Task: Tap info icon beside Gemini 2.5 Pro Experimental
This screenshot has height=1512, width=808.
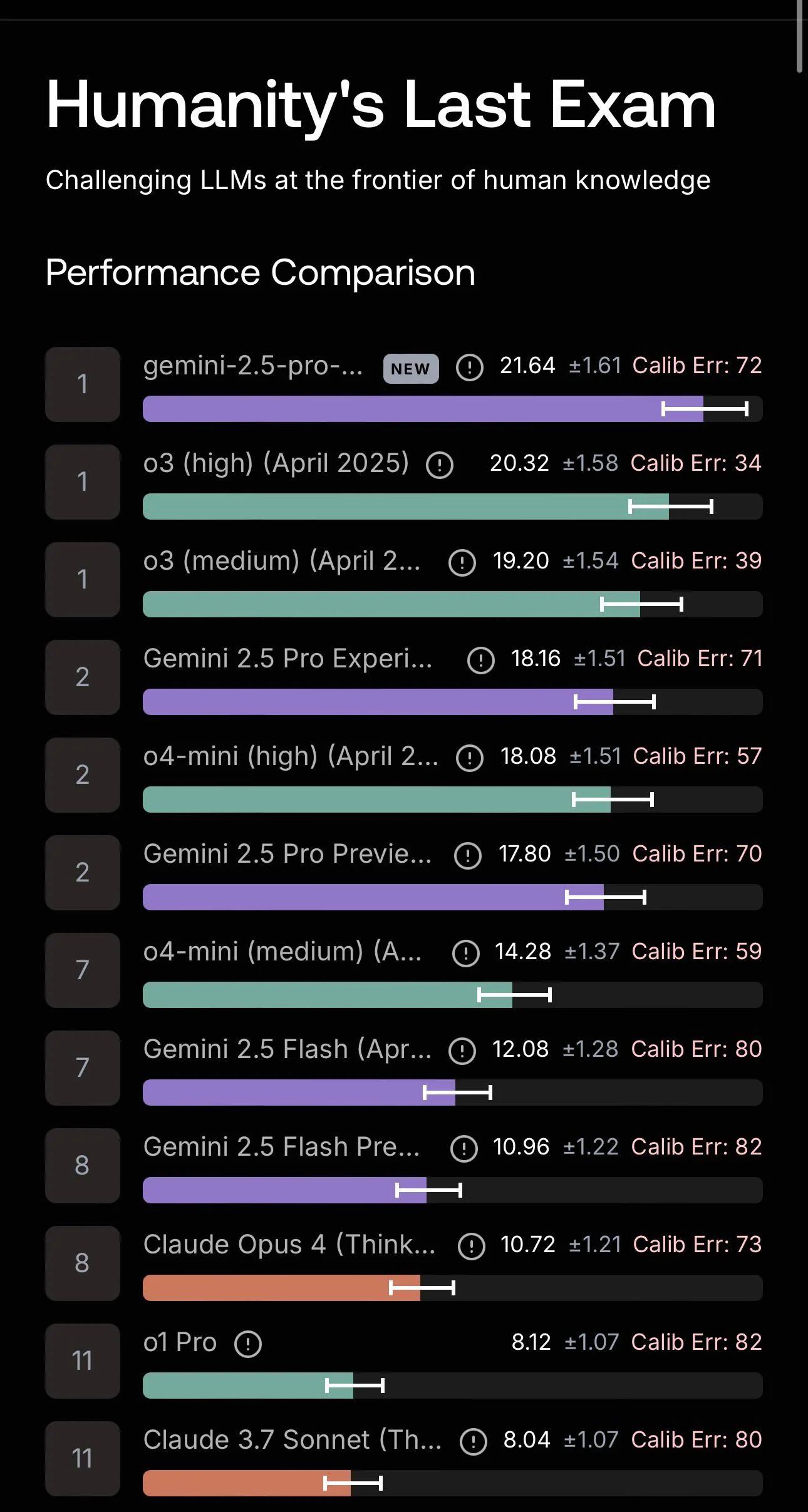Action: (x=481, y=660)
